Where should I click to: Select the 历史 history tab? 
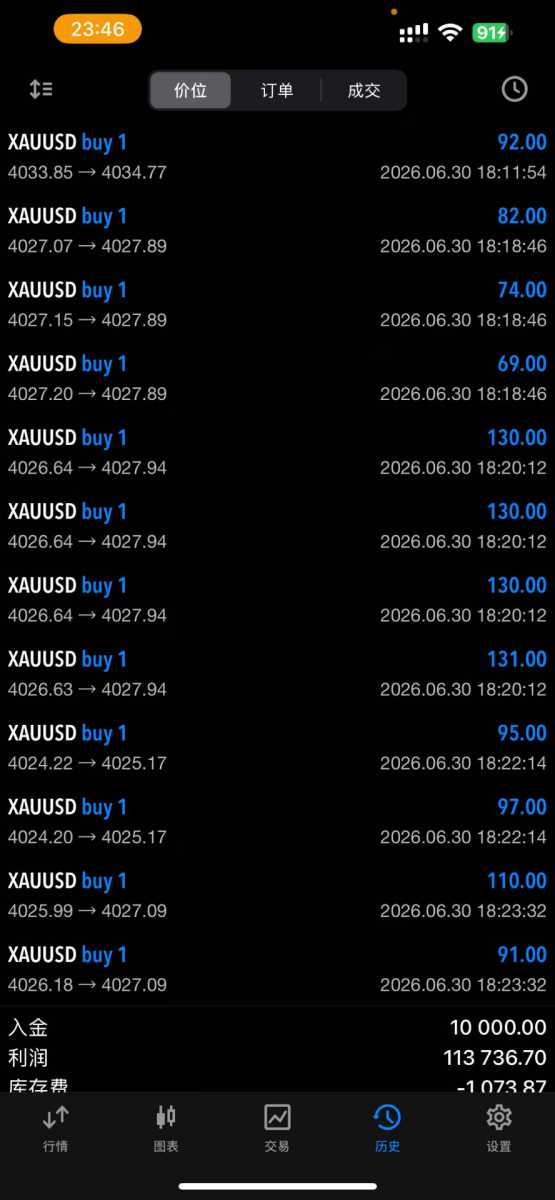click(x=387, y=1128)
